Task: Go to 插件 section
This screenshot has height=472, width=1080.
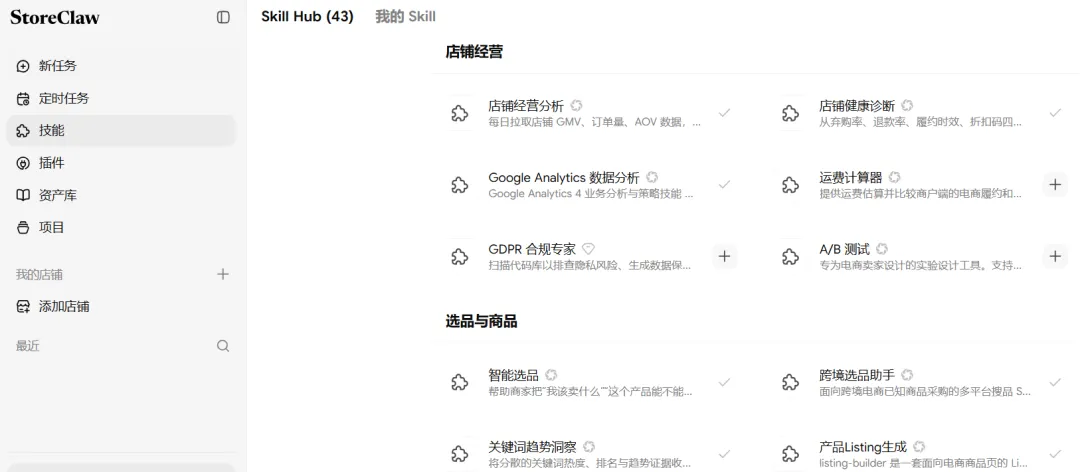Action: point(121,163)
